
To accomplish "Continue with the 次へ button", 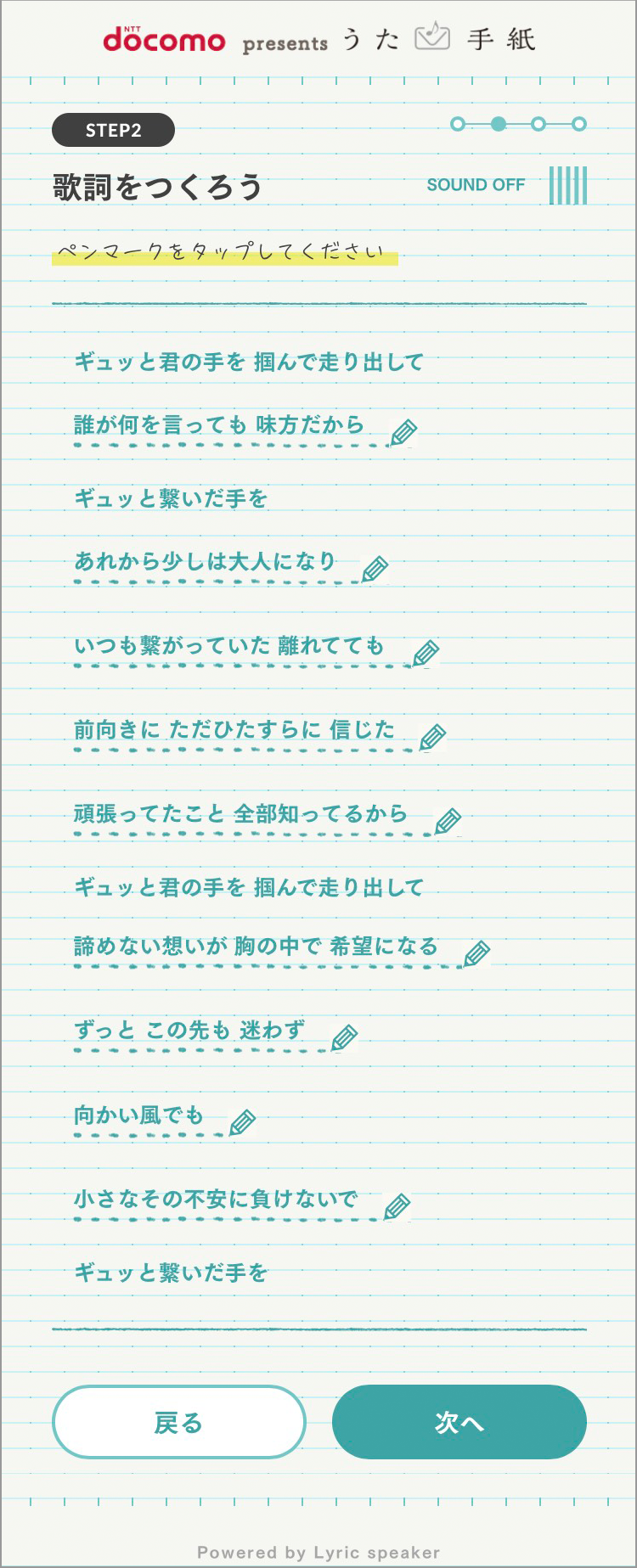I will pyautogui.click(x=459, y=1422).
